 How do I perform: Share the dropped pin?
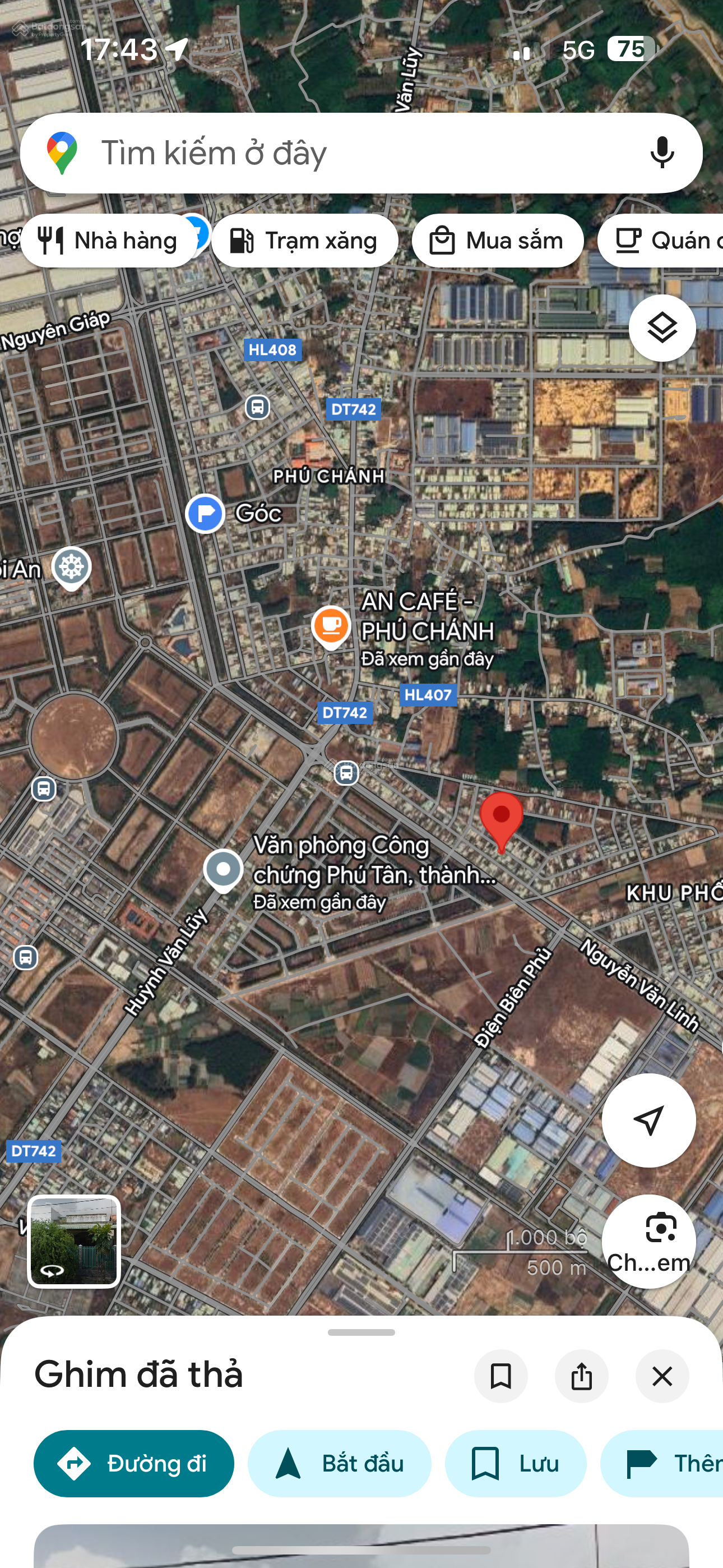pos(581,1376)
